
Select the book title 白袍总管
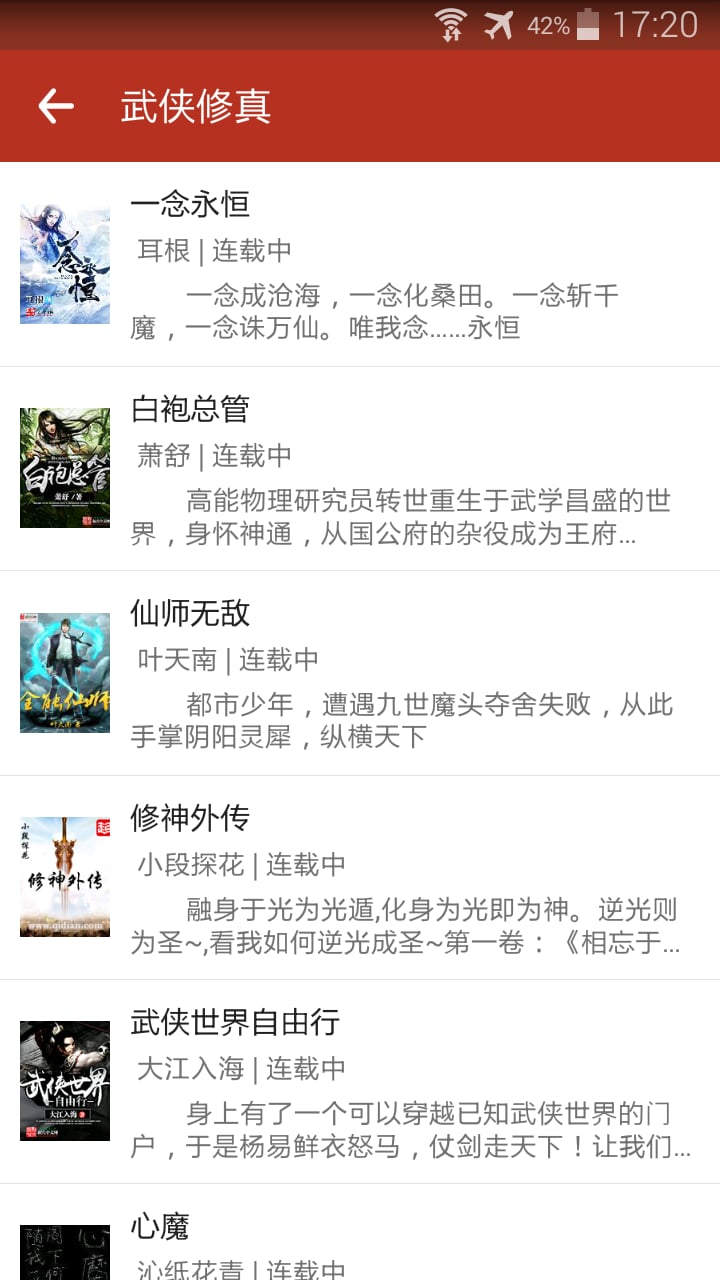(x=191, y=410)
